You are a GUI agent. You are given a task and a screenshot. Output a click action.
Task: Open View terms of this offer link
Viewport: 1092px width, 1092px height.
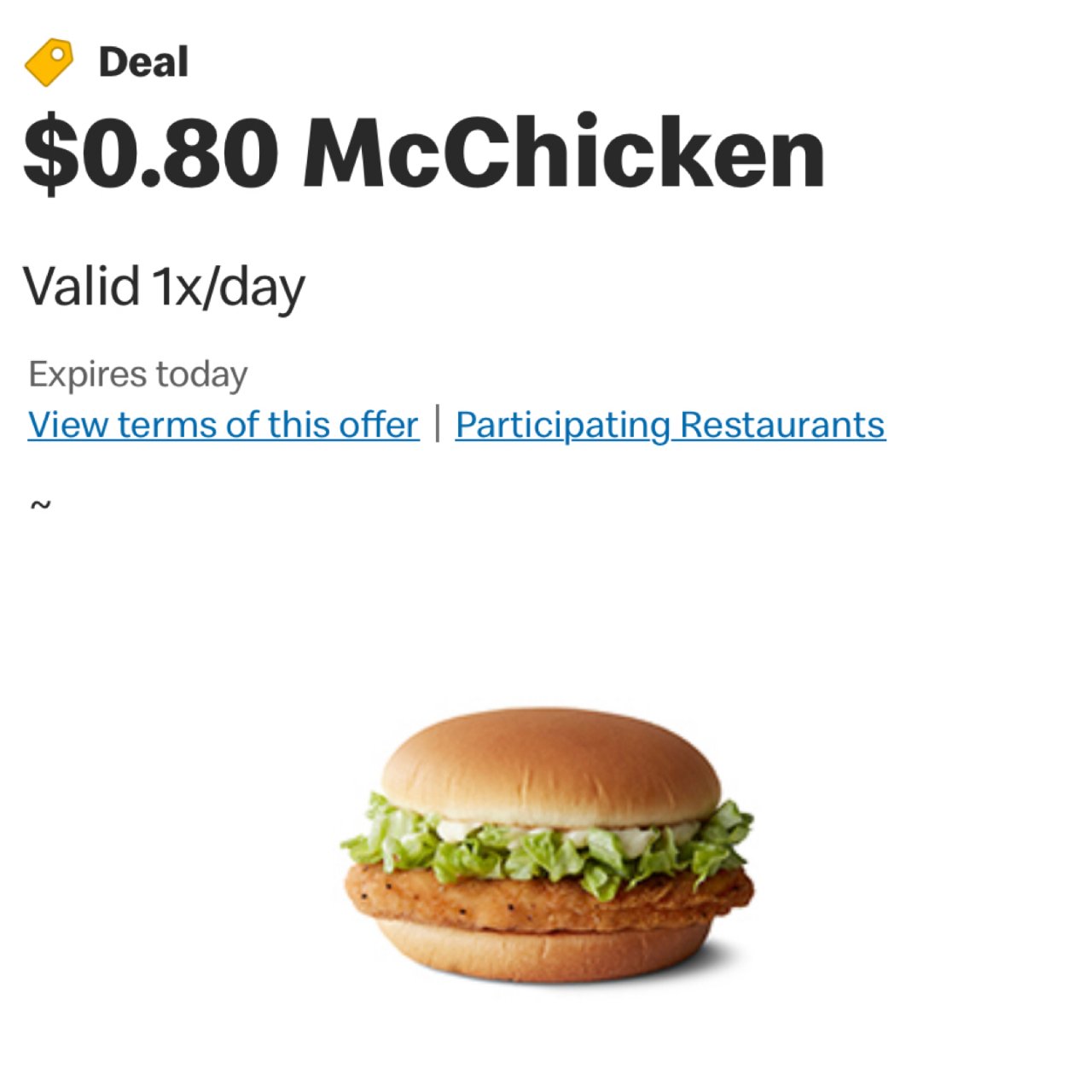coord(224,425)
